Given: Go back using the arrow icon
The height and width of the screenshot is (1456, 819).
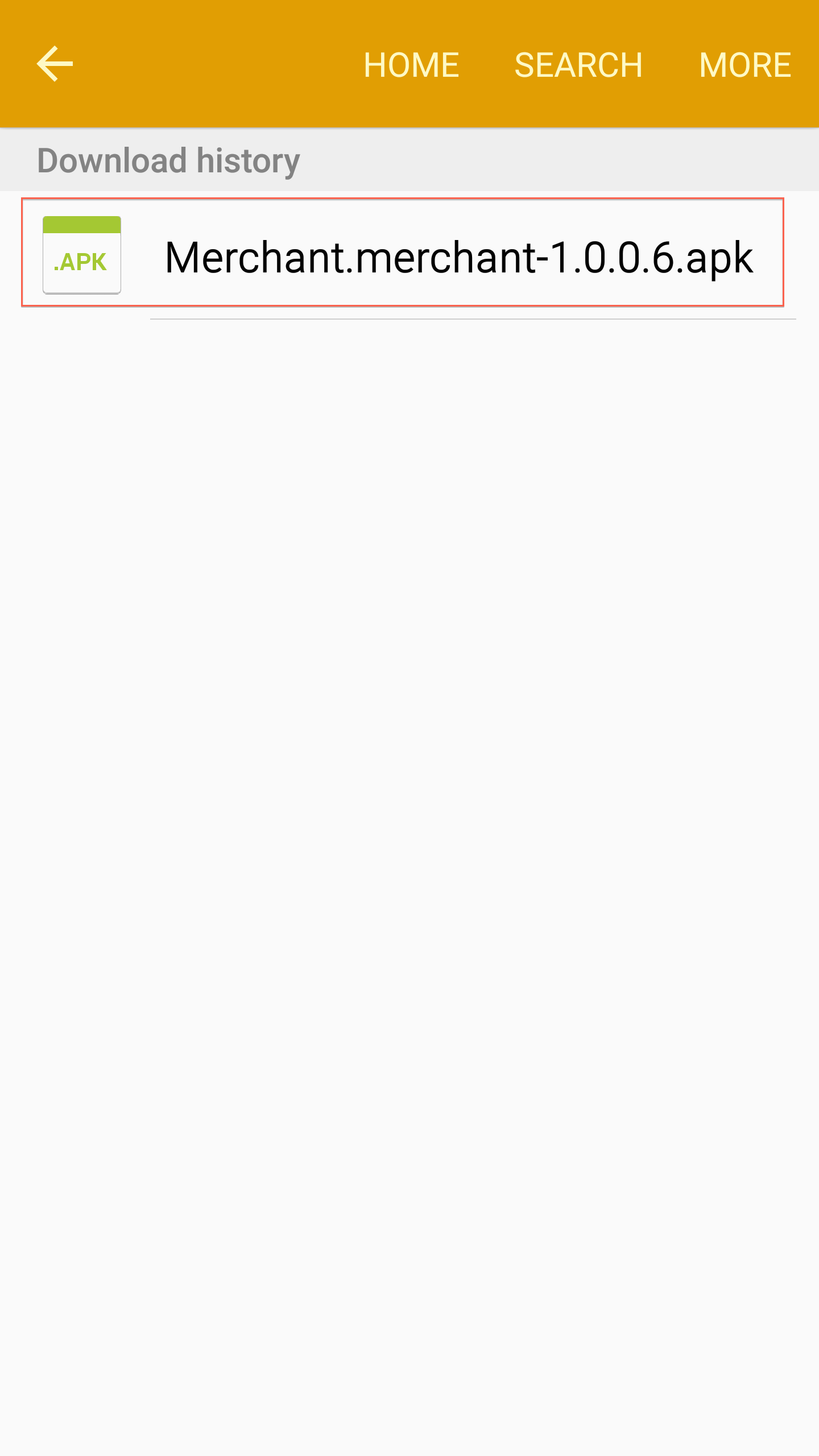Looking at the screenshot, I should 55,64.
